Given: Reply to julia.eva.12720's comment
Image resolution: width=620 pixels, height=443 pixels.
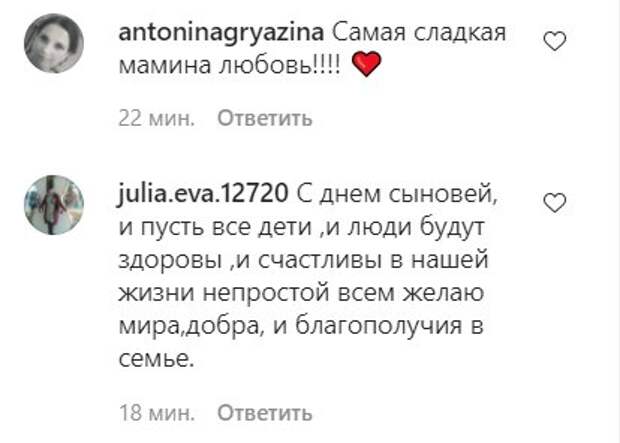Looking at the screenshot, I should [x=265, y=412].
